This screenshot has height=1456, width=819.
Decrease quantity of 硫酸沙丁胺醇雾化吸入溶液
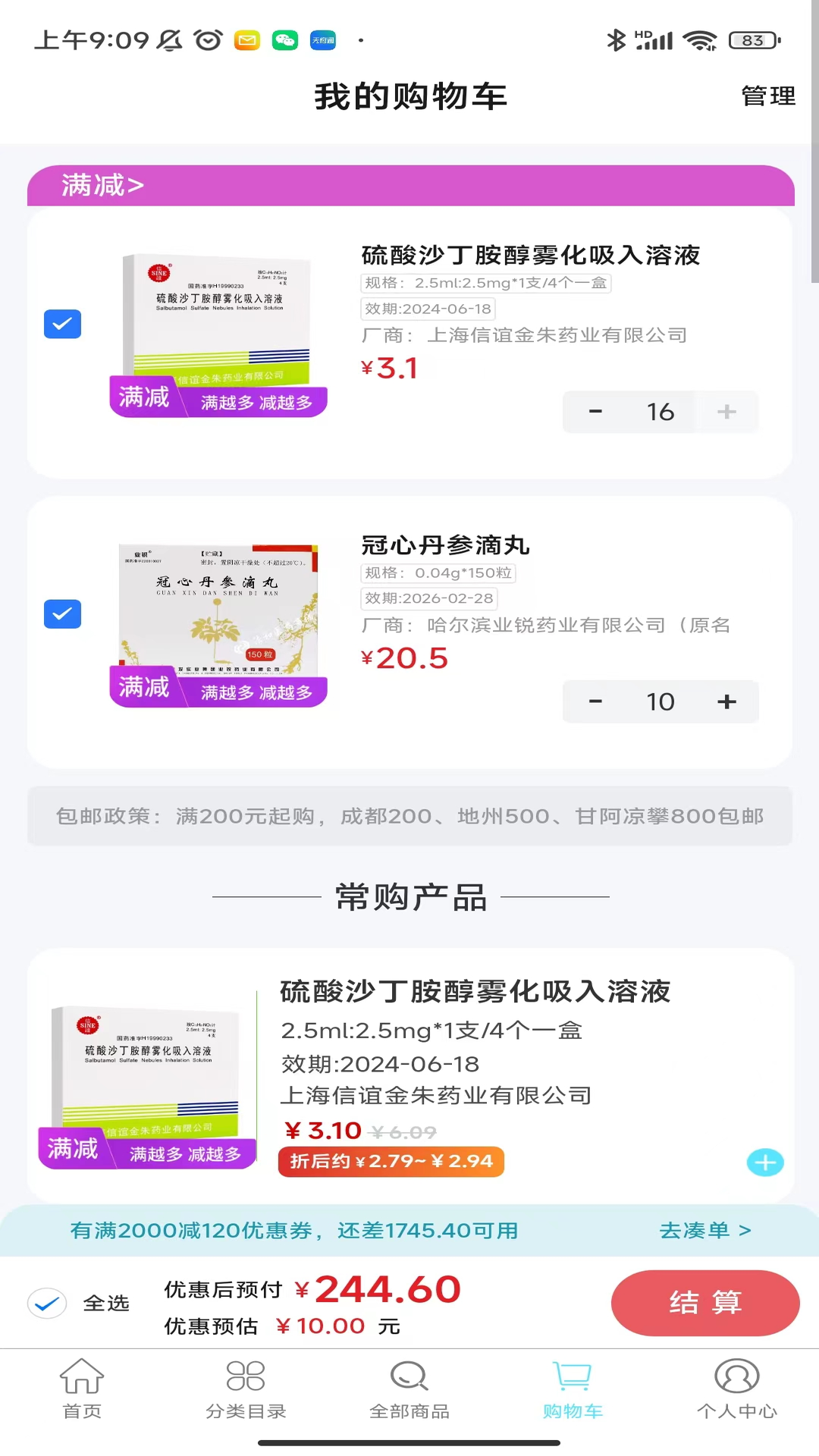pyautogui.click(x=596, y=412)
